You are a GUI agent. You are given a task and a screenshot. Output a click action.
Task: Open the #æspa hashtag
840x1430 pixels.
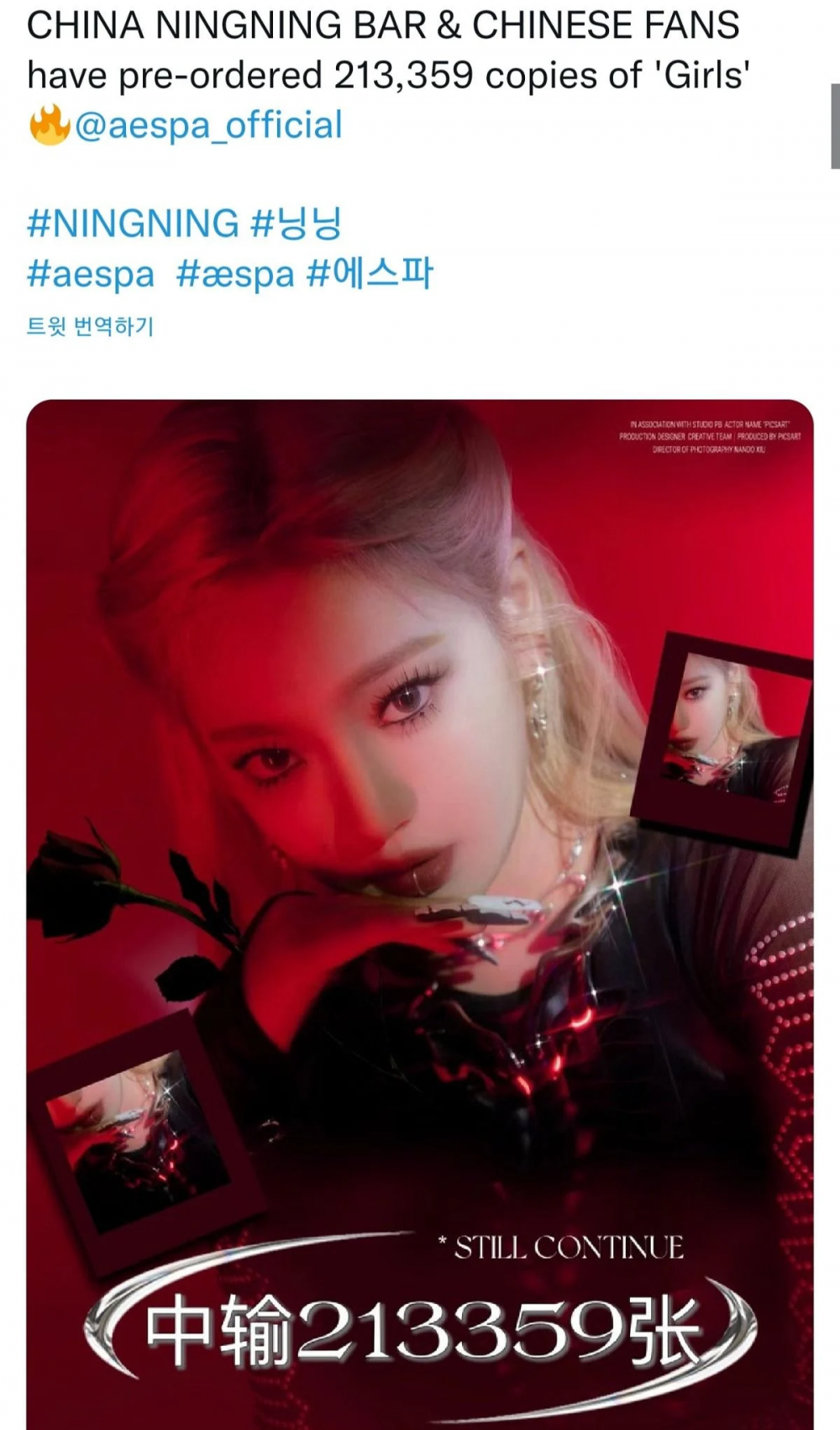click(235, 275)
